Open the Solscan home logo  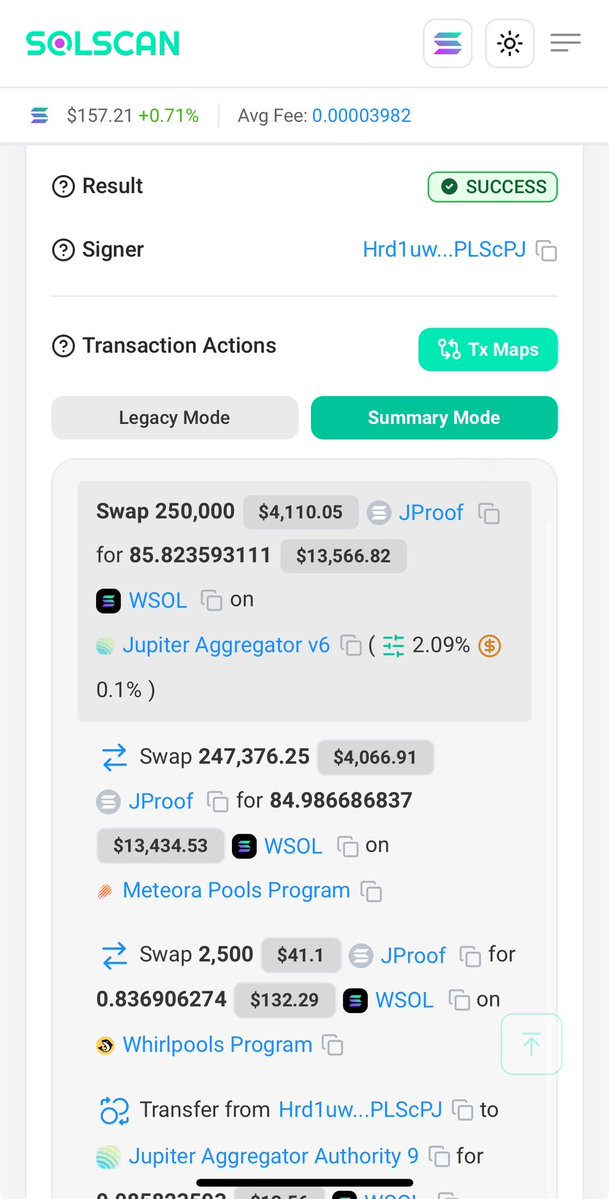pyautogui.click(x=102, y=43)
